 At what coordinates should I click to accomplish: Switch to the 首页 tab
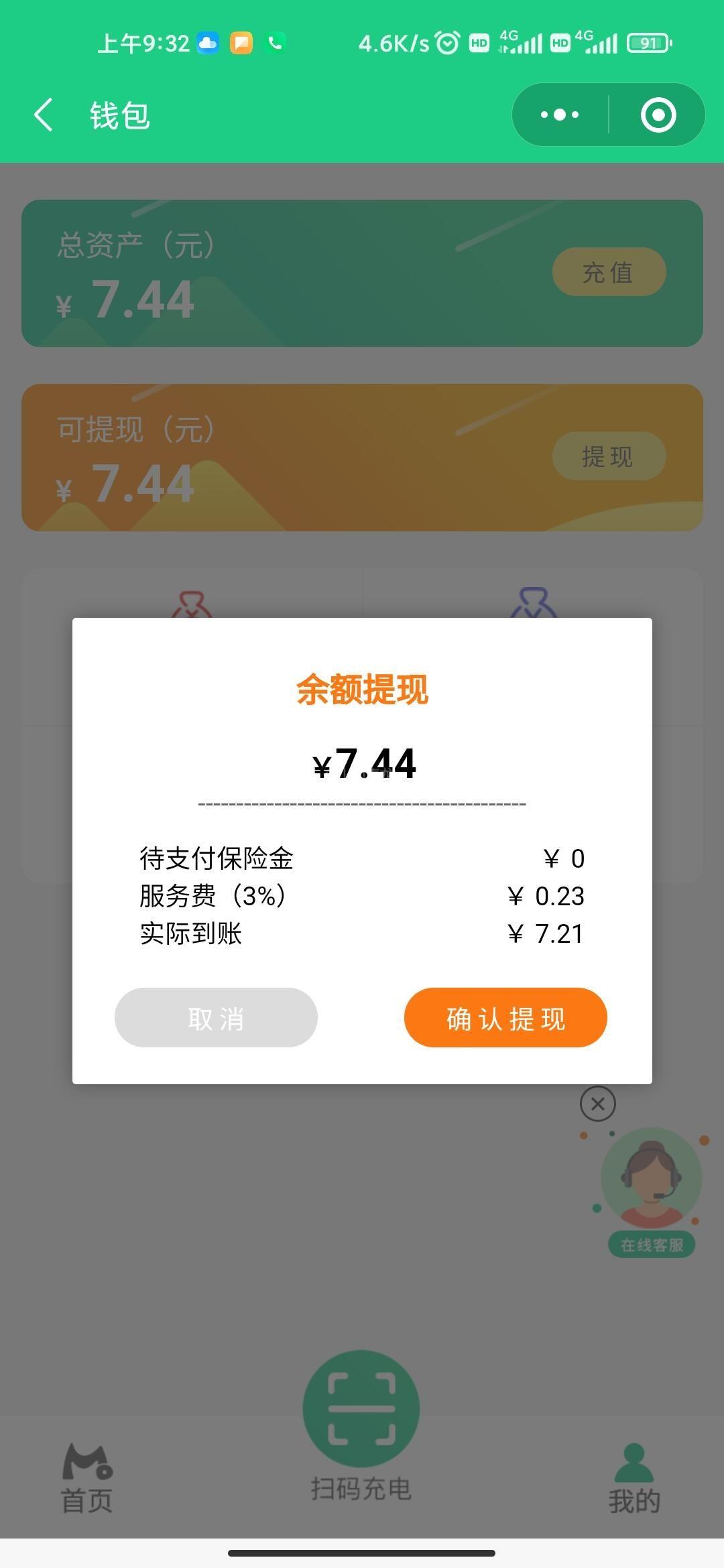(87, 1480)
